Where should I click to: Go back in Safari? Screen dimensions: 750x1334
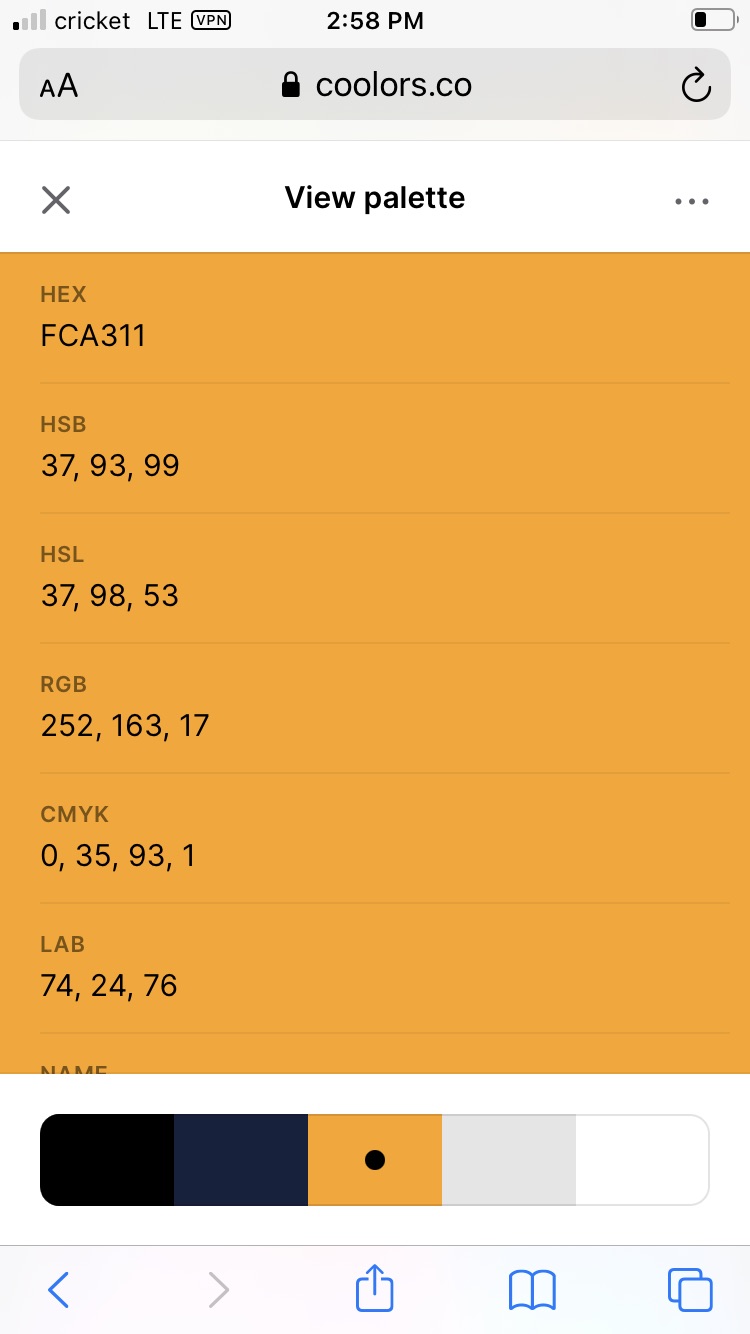point(59,1290)
